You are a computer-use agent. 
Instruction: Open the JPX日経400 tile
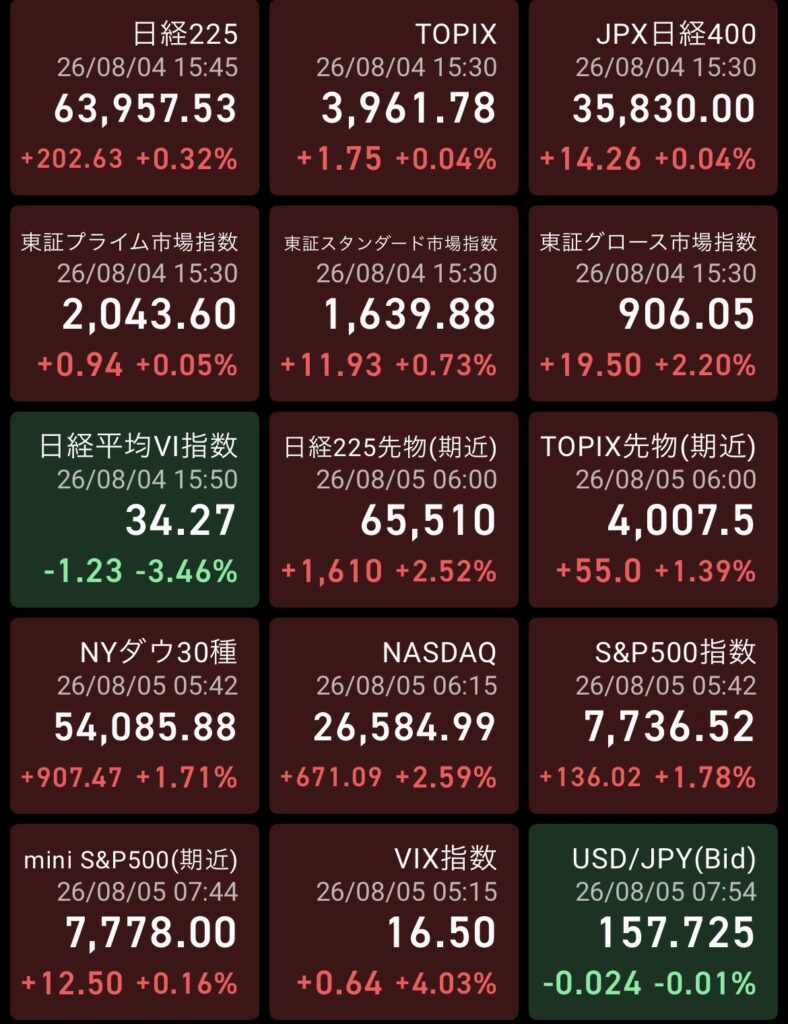[653, 97]
